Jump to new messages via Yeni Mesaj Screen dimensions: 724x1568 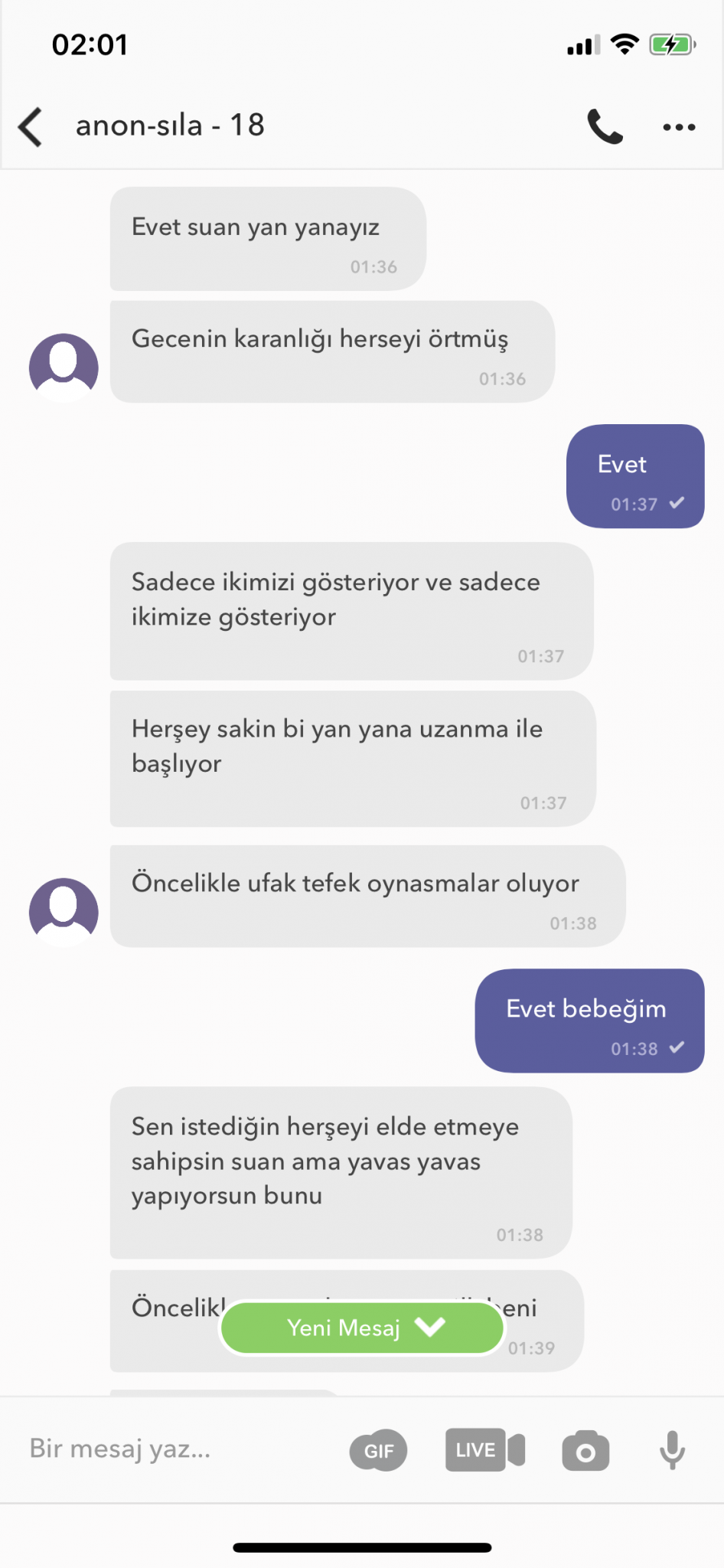click(x=362, y=1328)
